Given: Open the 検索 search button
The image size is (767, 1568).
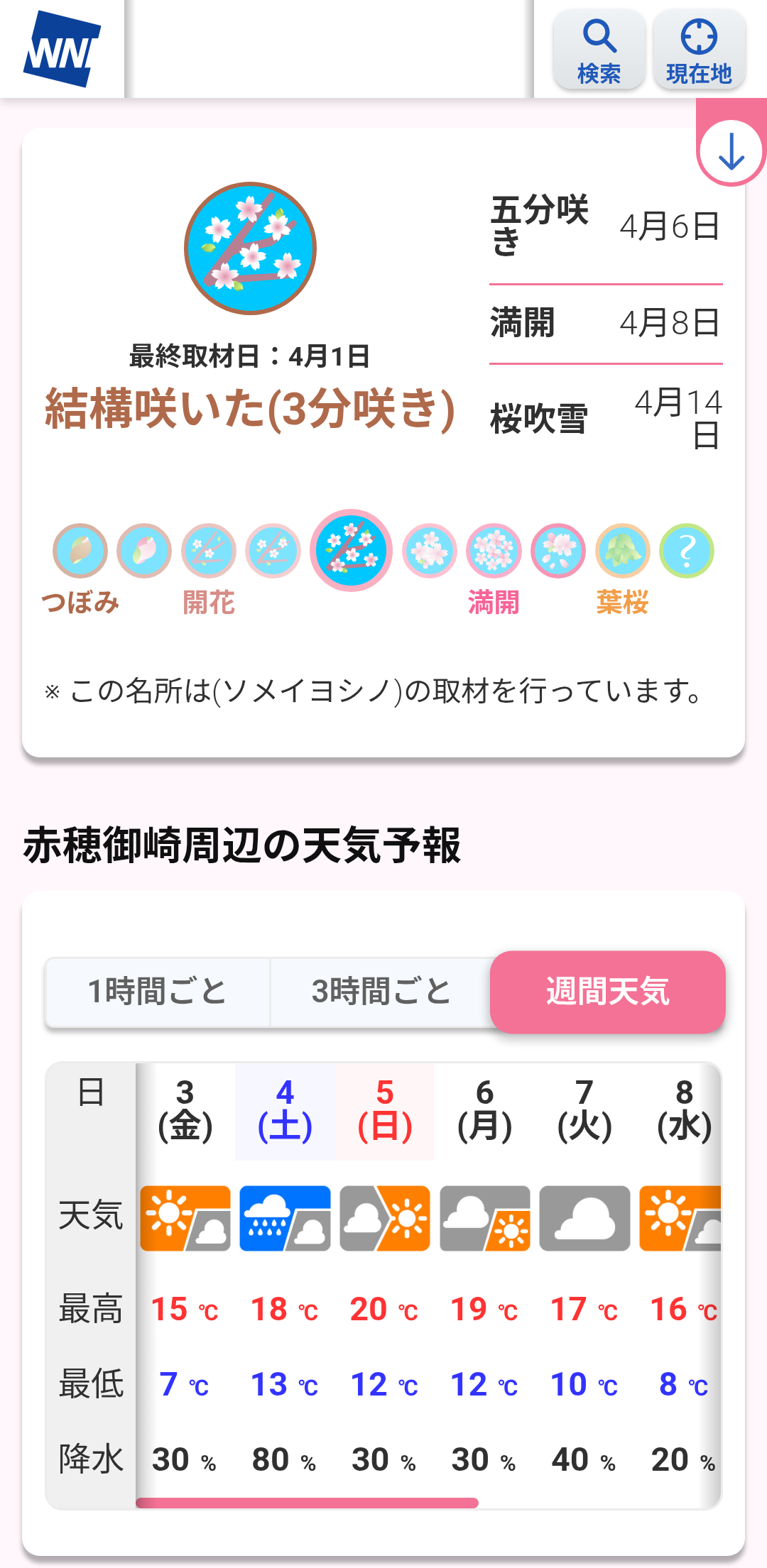Looking at the screenshot, I should (599, 50).
